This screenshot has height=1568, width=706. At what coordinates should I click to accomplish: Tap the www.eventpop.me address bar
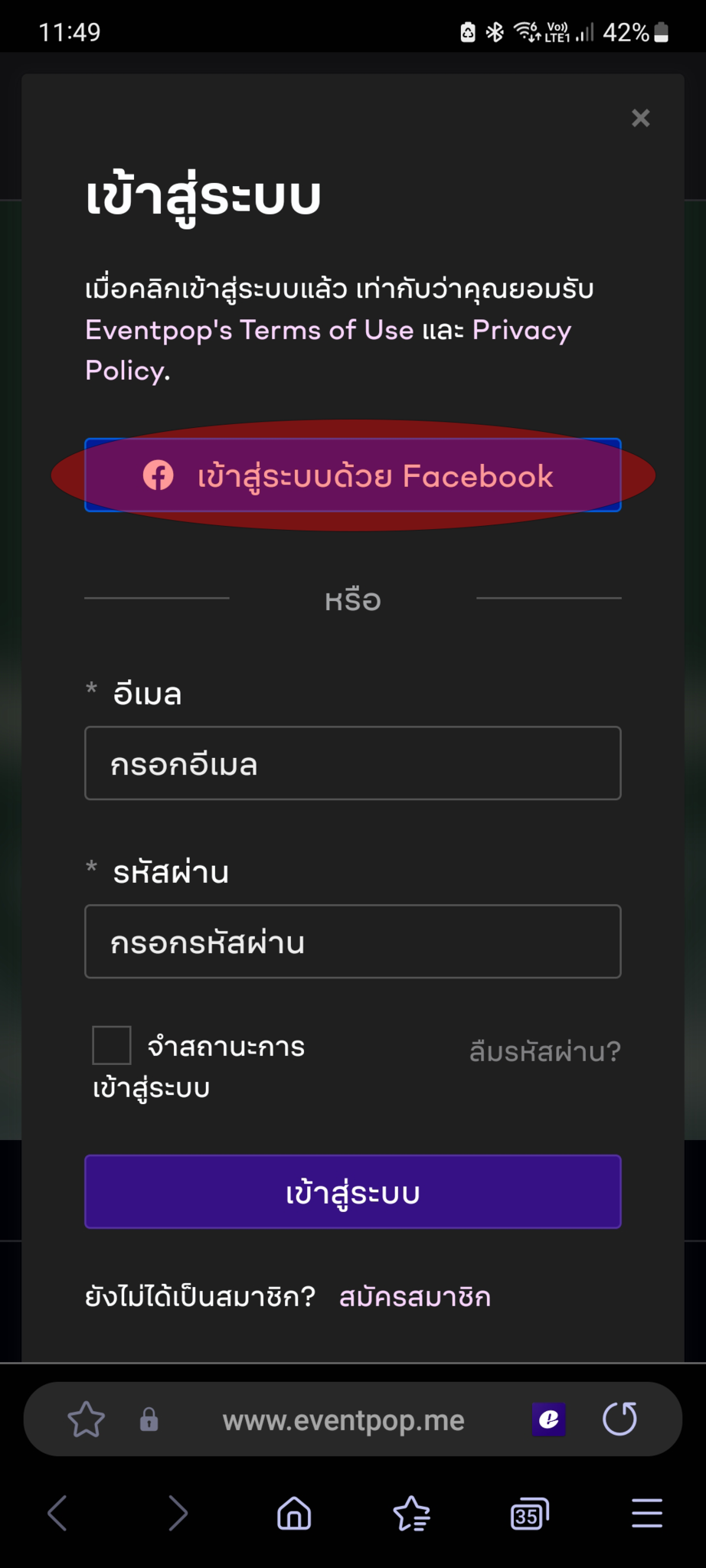coord(343,1420)
